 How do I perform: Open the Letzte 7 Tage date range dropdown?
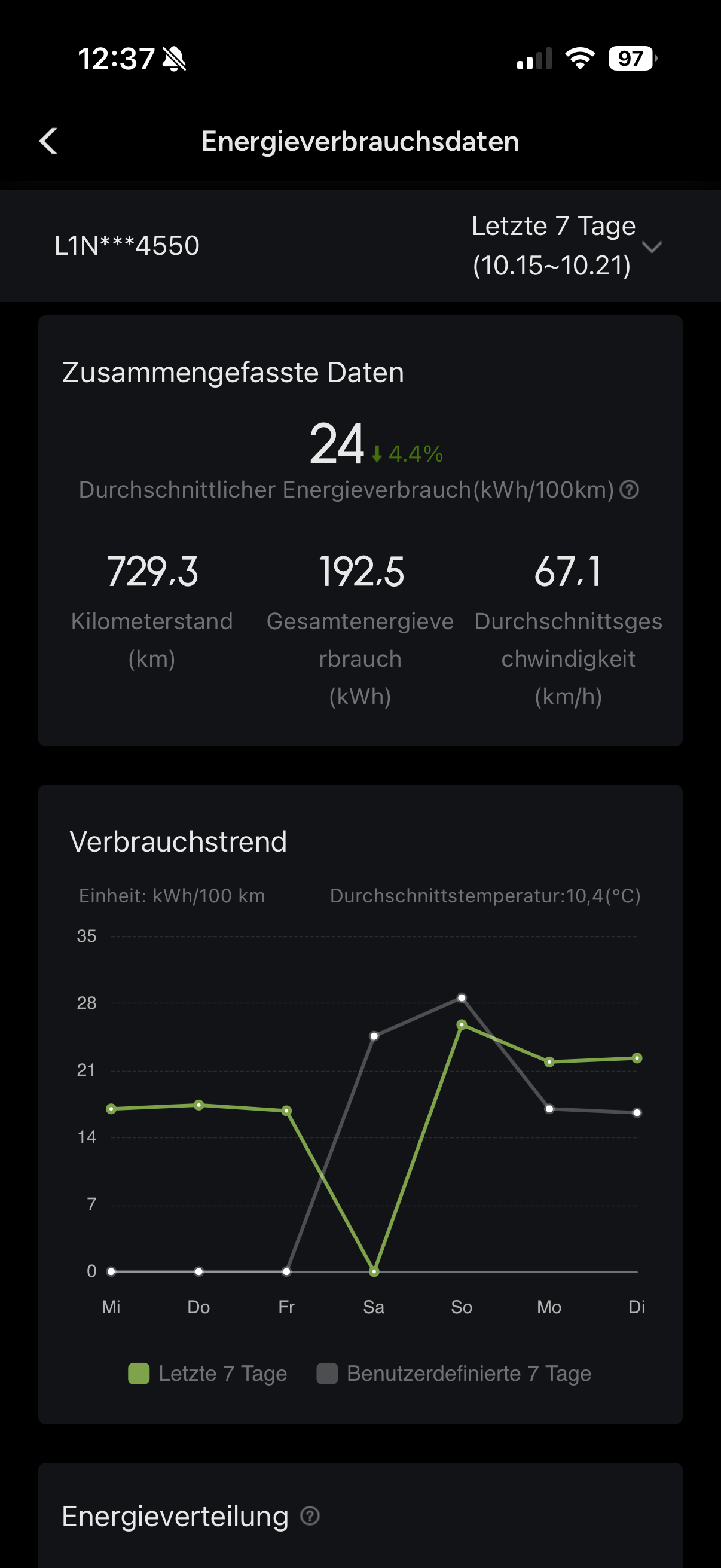tap(566, 246)
